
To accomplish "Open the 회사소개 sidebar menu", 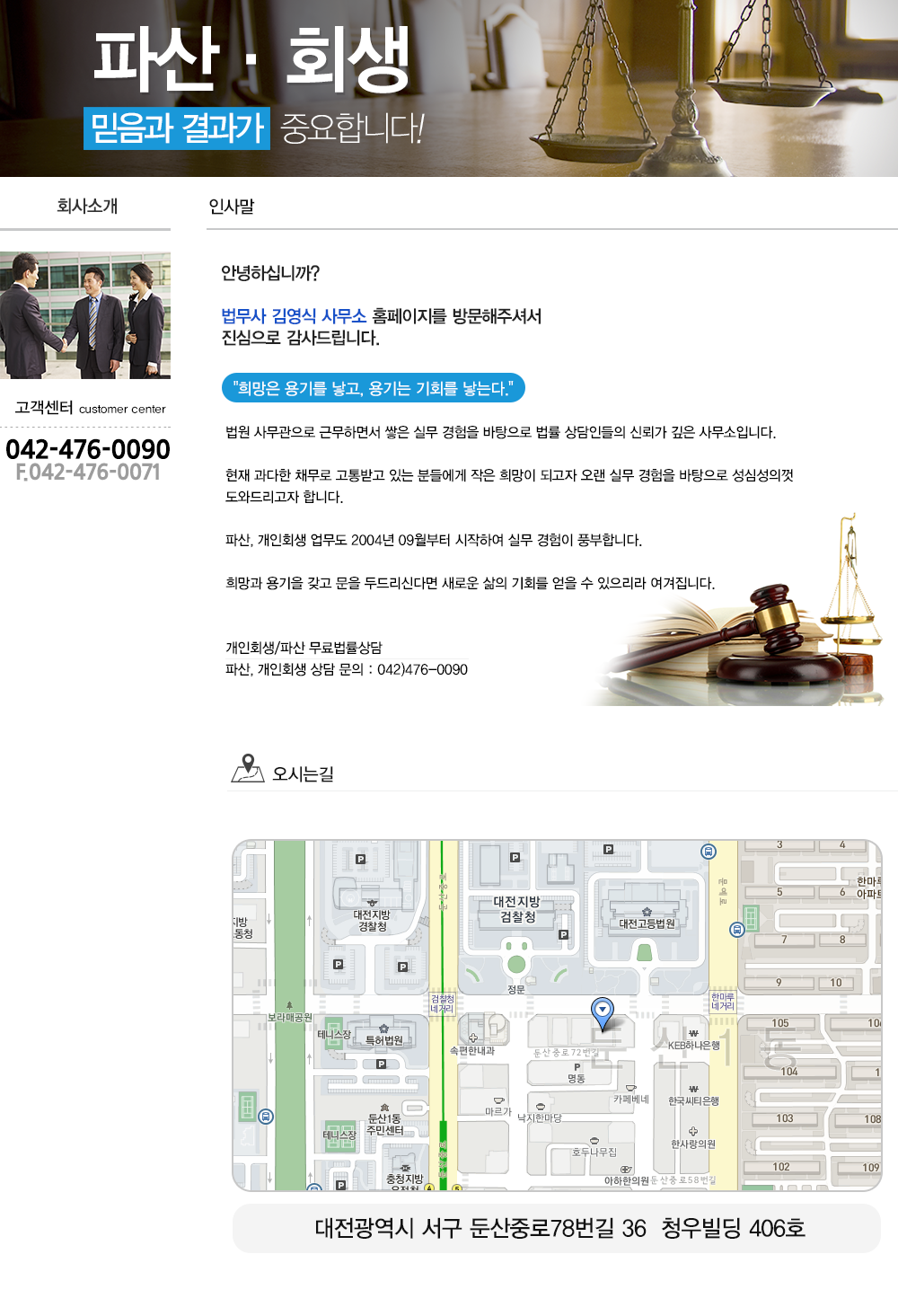I will pyautogui.click(x=86, y=206).
